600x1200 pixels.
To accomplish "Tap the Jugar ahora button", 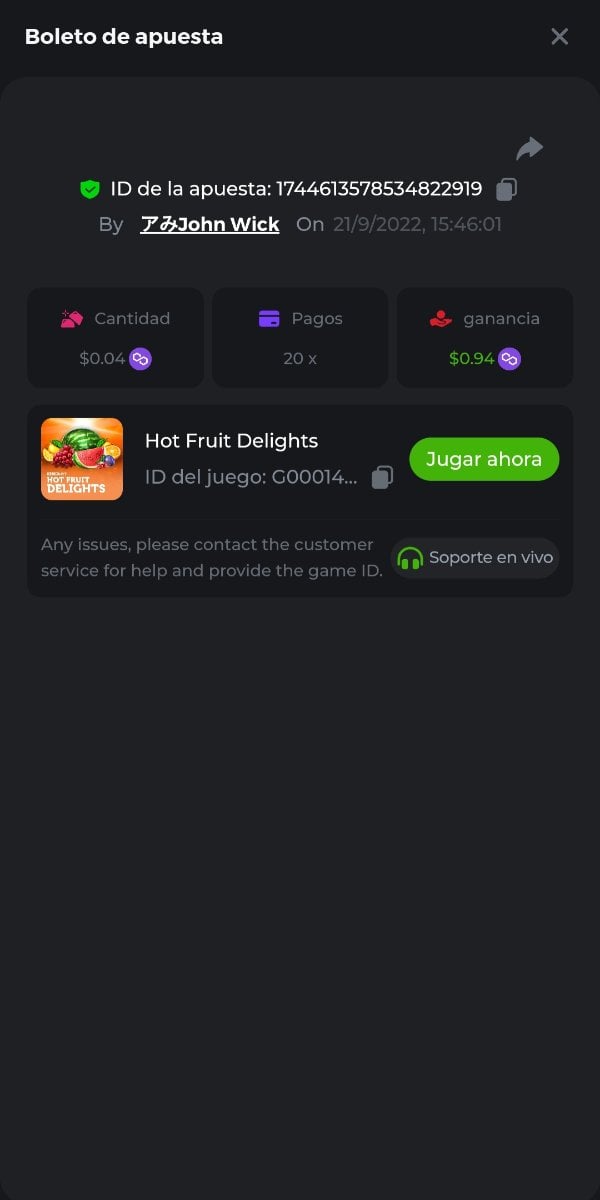I will pos(484,459).
